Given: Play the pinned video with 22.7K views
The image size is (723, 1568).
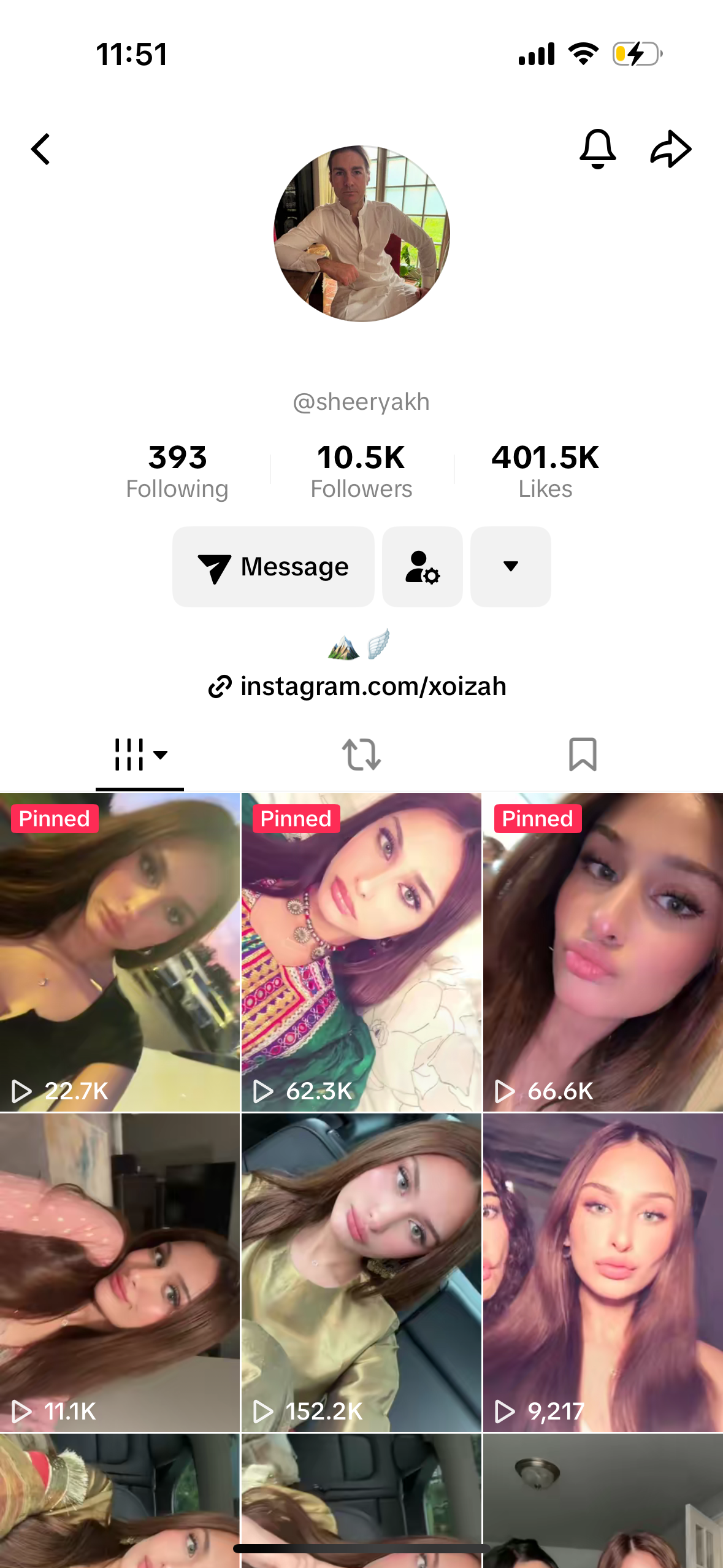Looking at the screenshot, I should [x=120, y=952].
